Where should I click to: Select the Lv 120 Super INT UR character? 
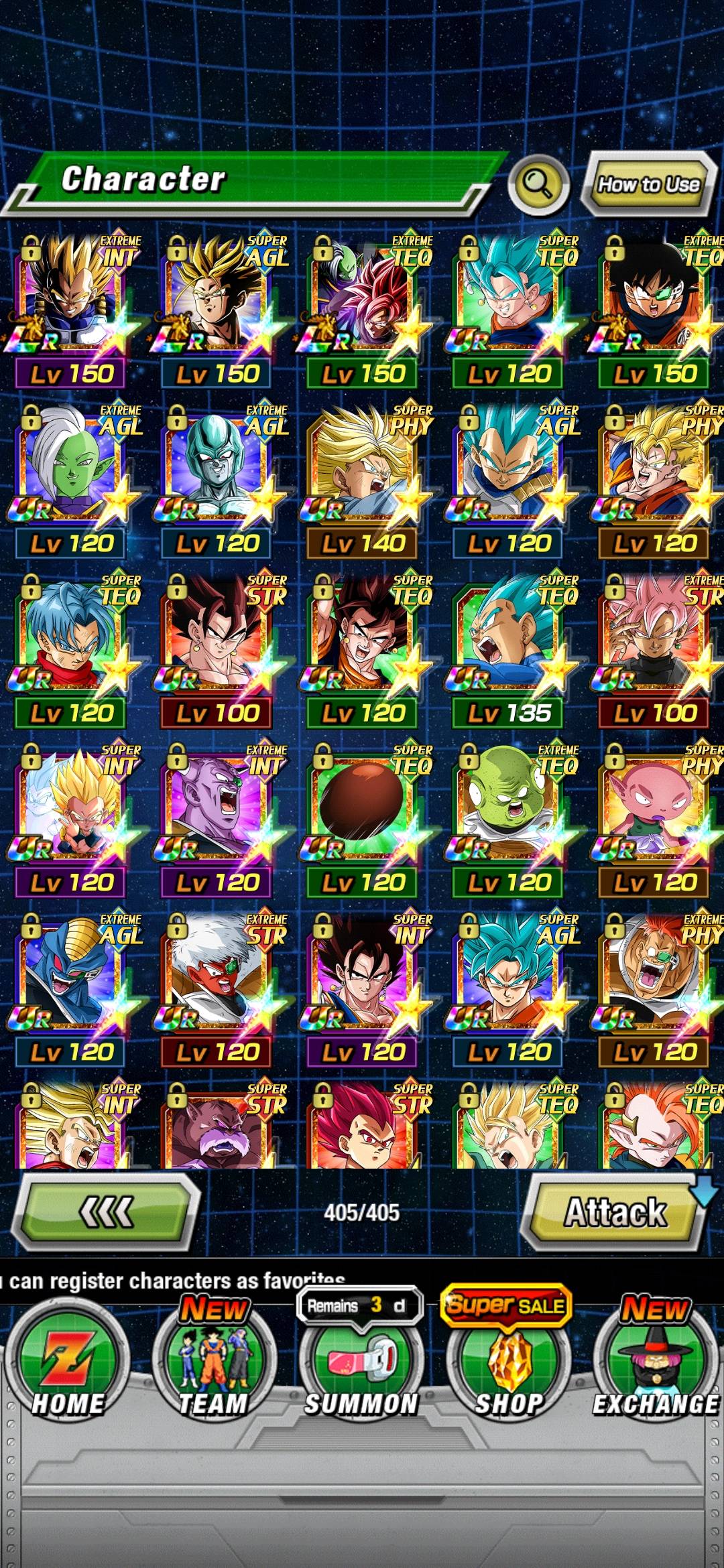point(70,818)
